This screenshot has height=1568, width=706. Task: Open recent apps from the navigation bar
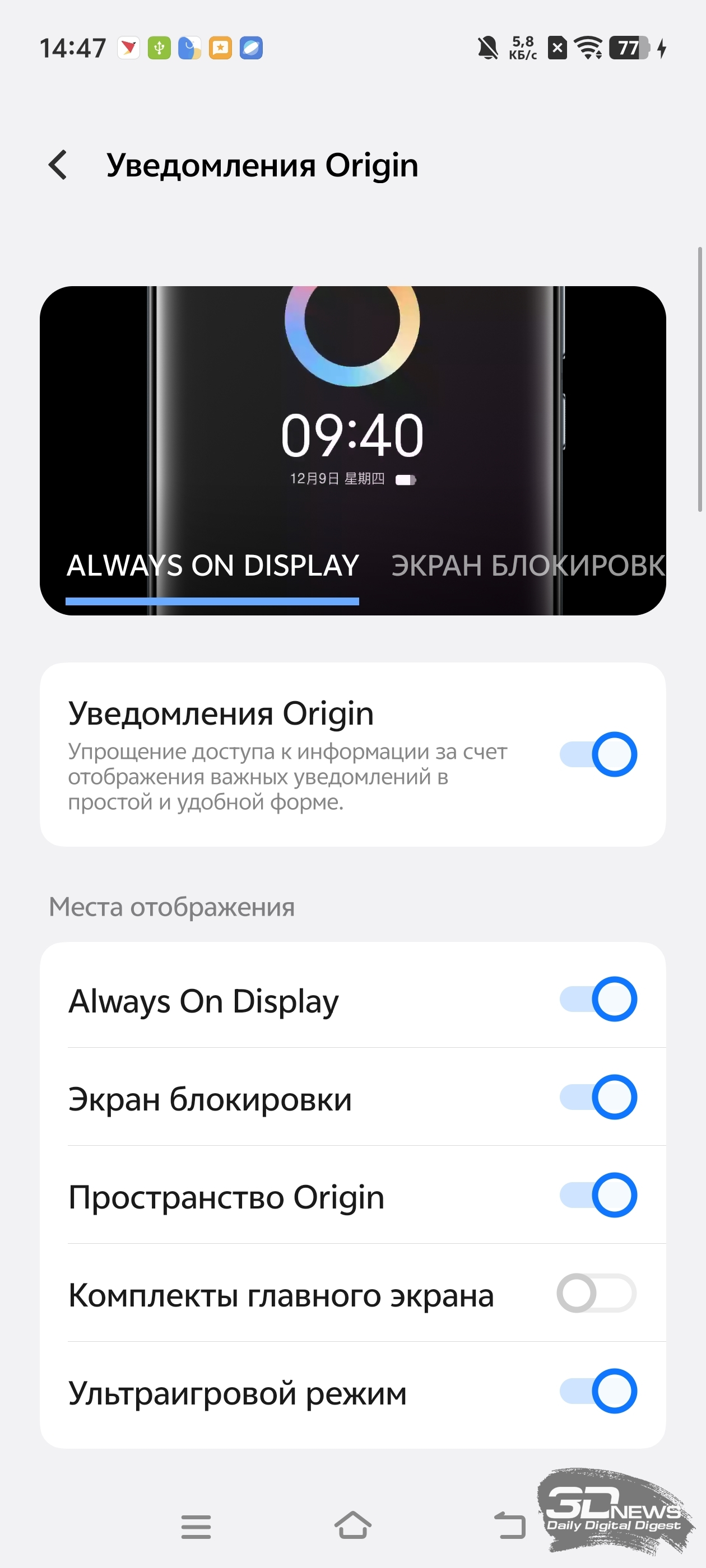[x=196, y=1527]
